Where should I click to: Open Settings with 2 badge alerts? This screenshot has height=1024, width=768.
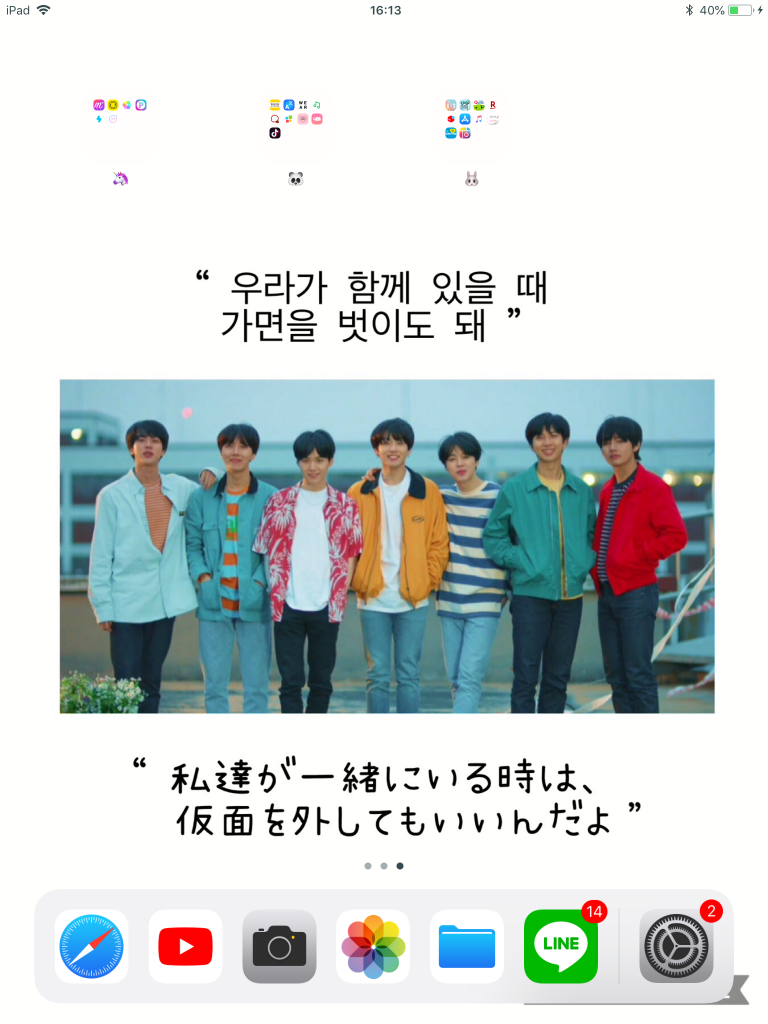(676, 946)
